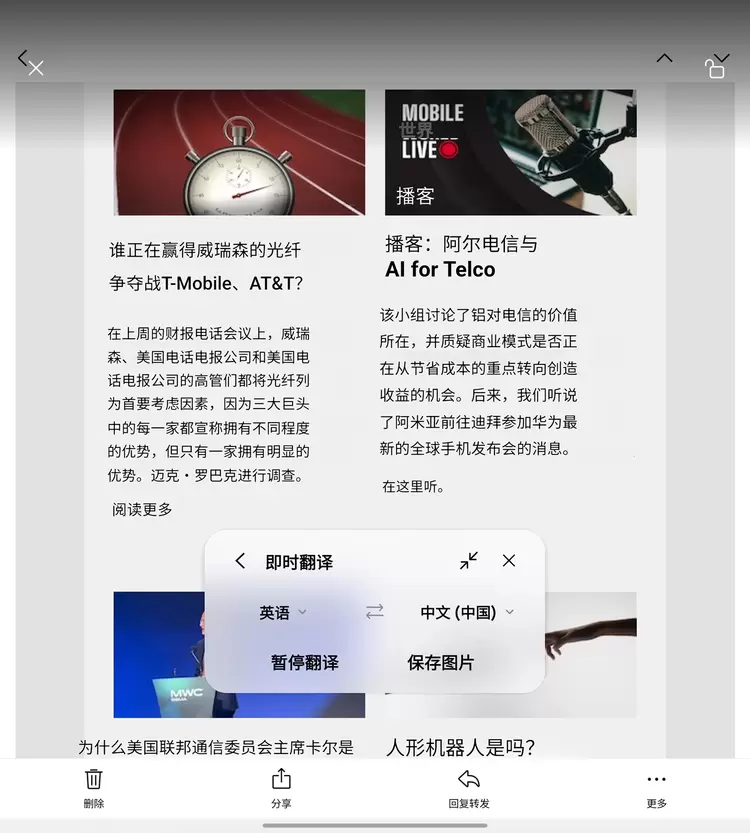Go to the previous email
750x833 pixels.
click(x=664, y=58)
